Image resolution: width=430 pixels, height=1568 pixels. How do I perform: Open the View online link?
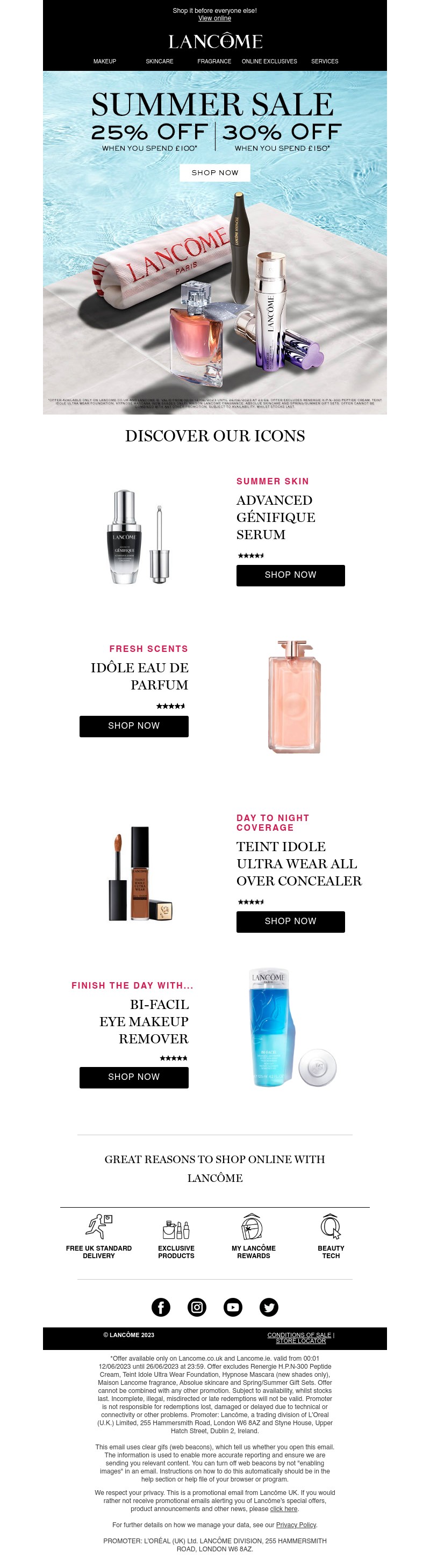[x=214, y=18]
